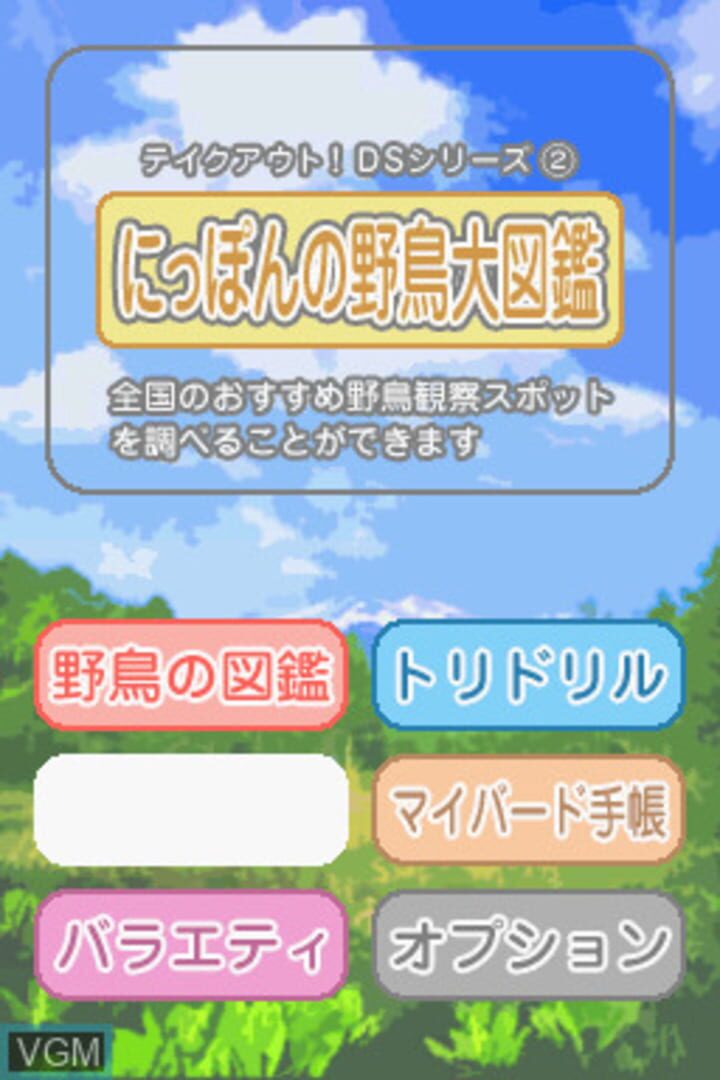Image resolution: width=720 pixels, height=1080 pixels.
Task: Select the バラエティ menu button
Action: (x=191, y=945)
